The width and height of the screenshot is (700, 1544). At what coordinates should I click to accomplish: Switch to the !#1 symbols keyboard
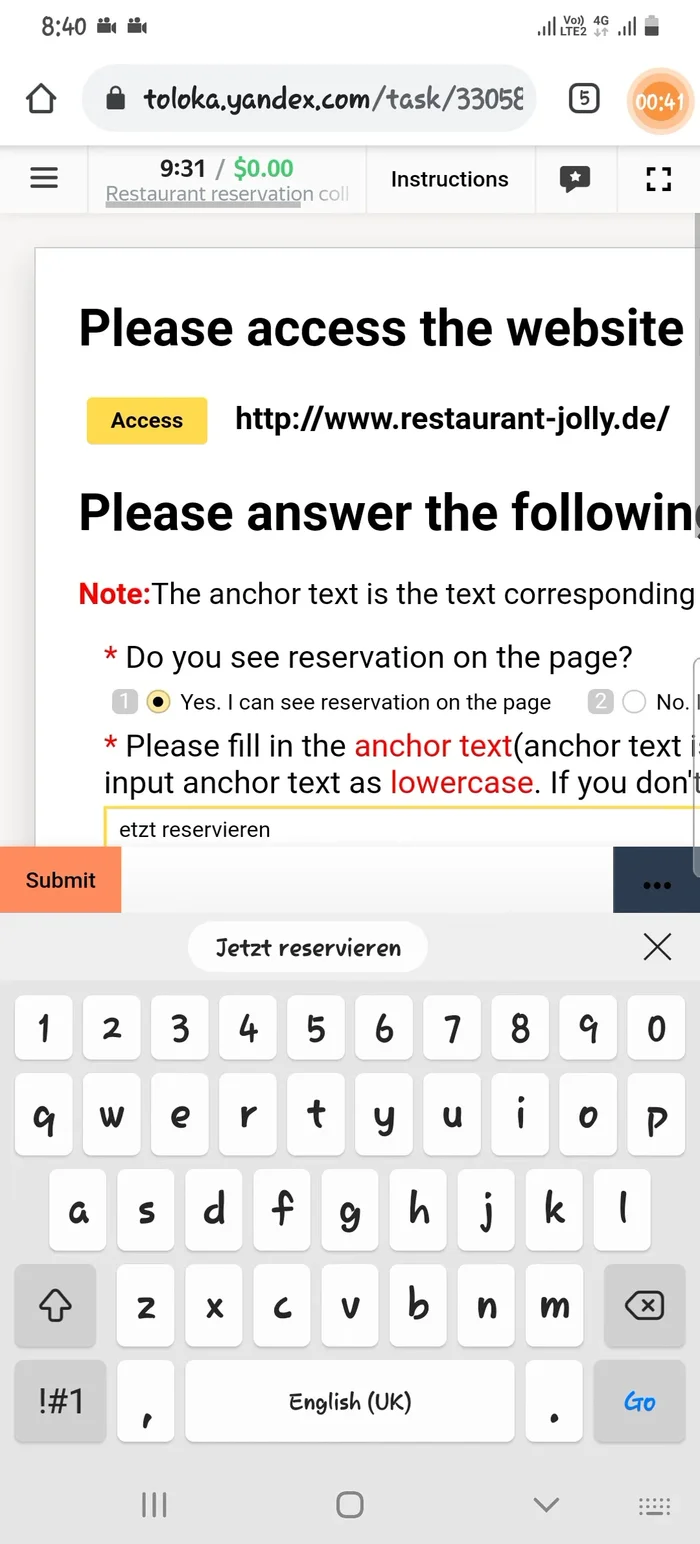(61, 1401)
